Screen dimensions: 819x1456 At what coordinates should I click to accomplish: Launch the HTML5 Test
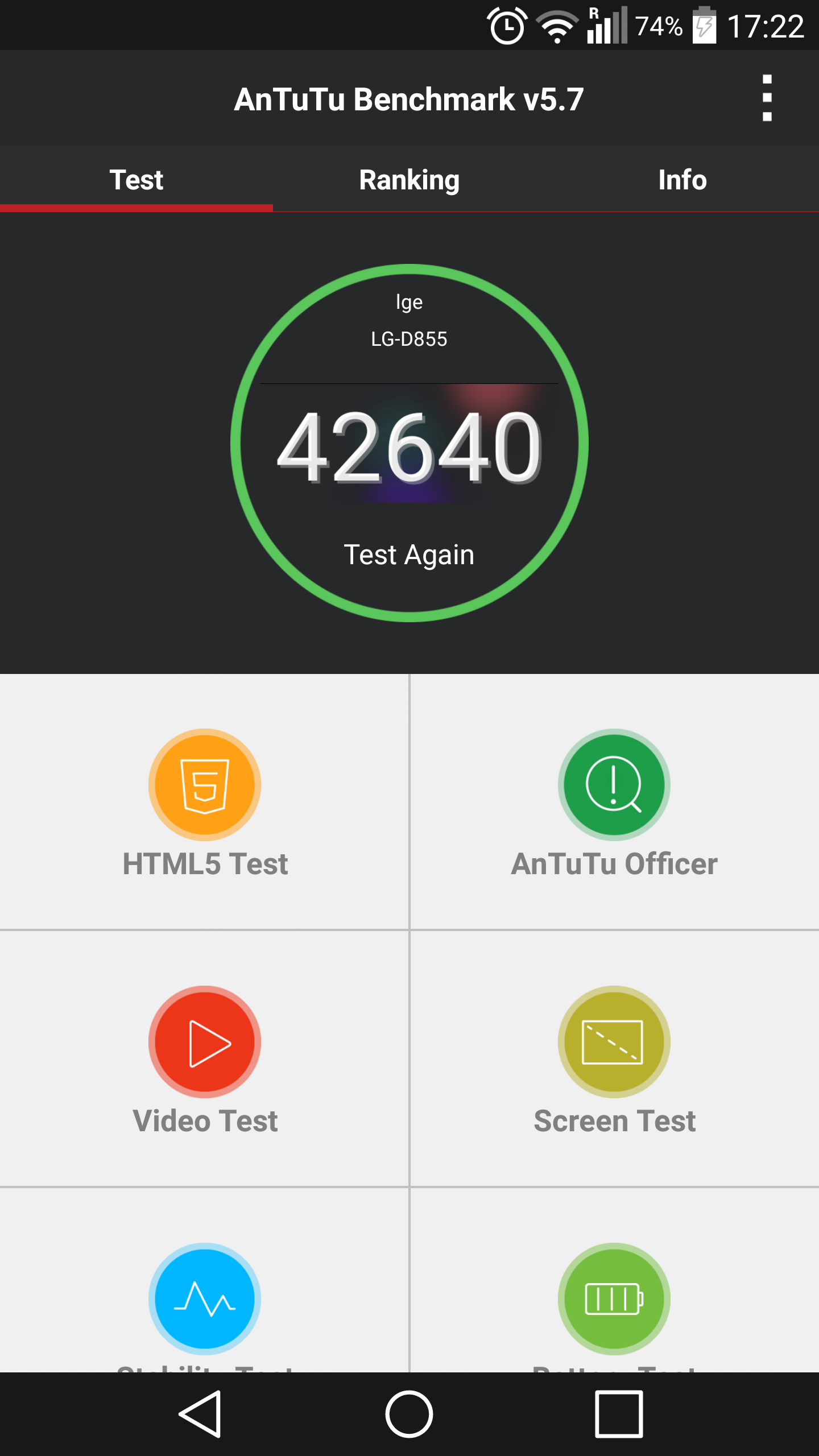coord(205,802)
